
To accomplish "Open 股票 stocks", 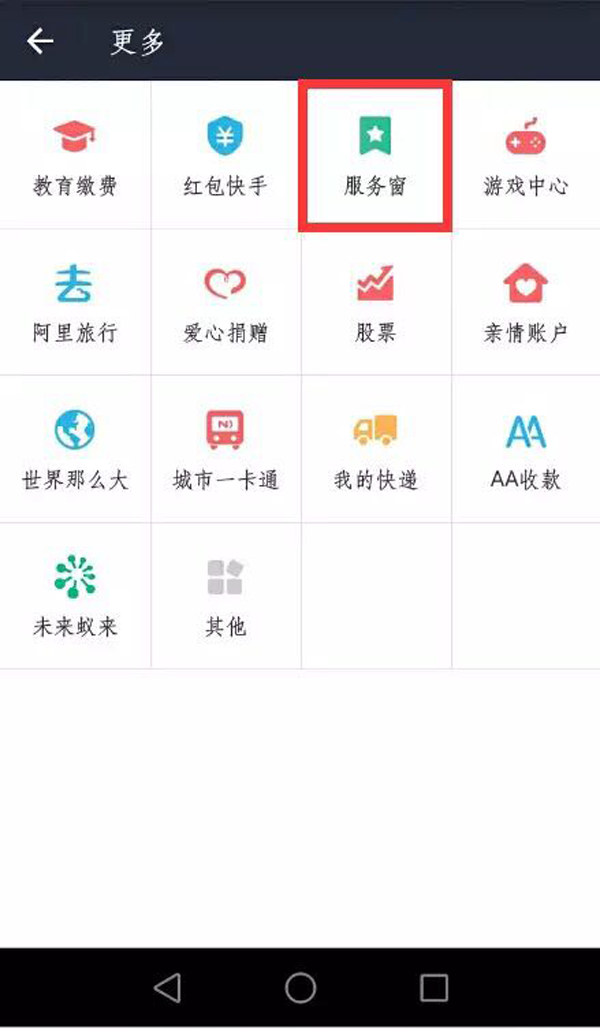I will (376, 303).
